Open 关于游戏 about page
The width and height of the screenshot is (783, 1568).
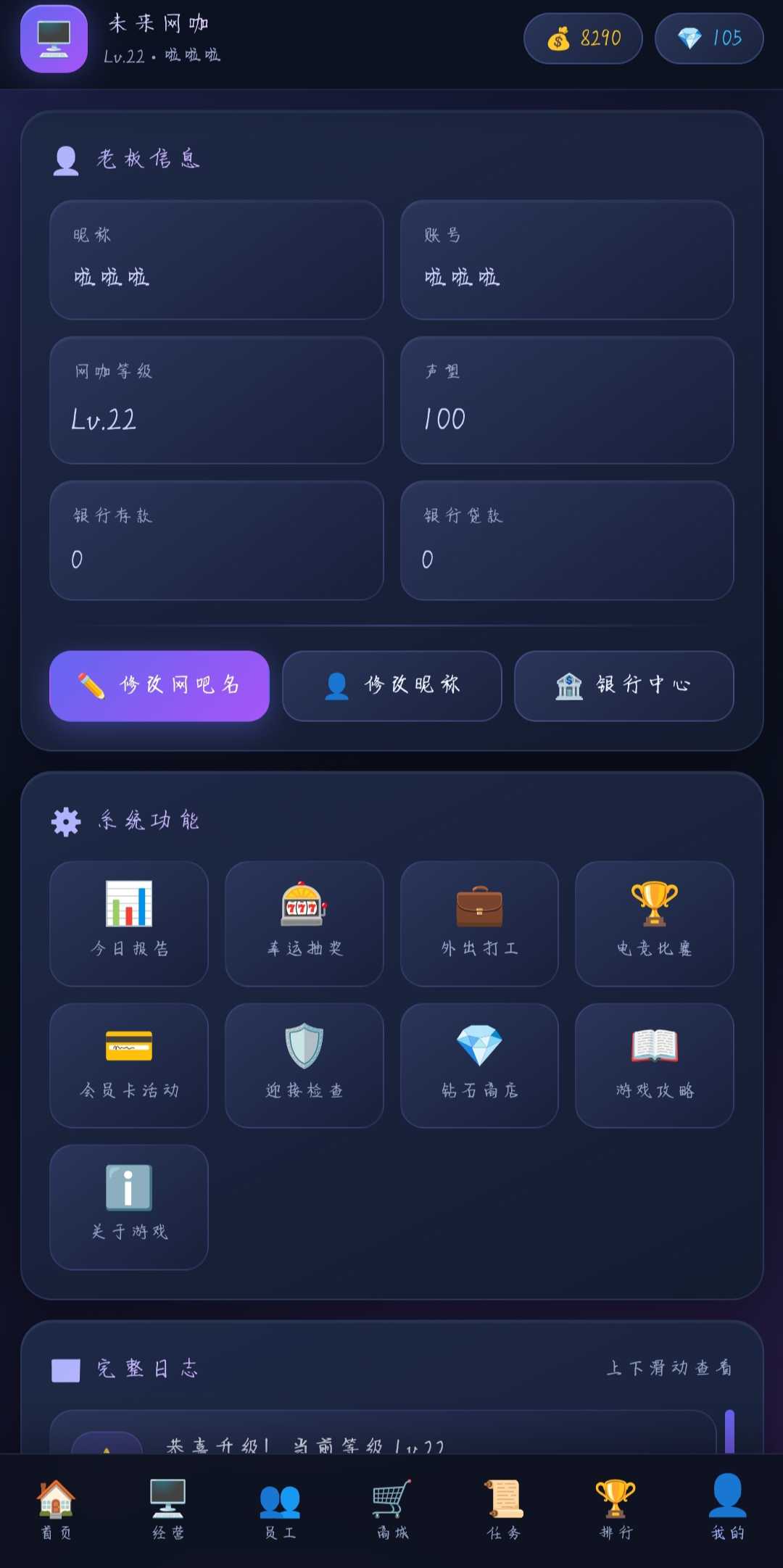pos(129,1207)
